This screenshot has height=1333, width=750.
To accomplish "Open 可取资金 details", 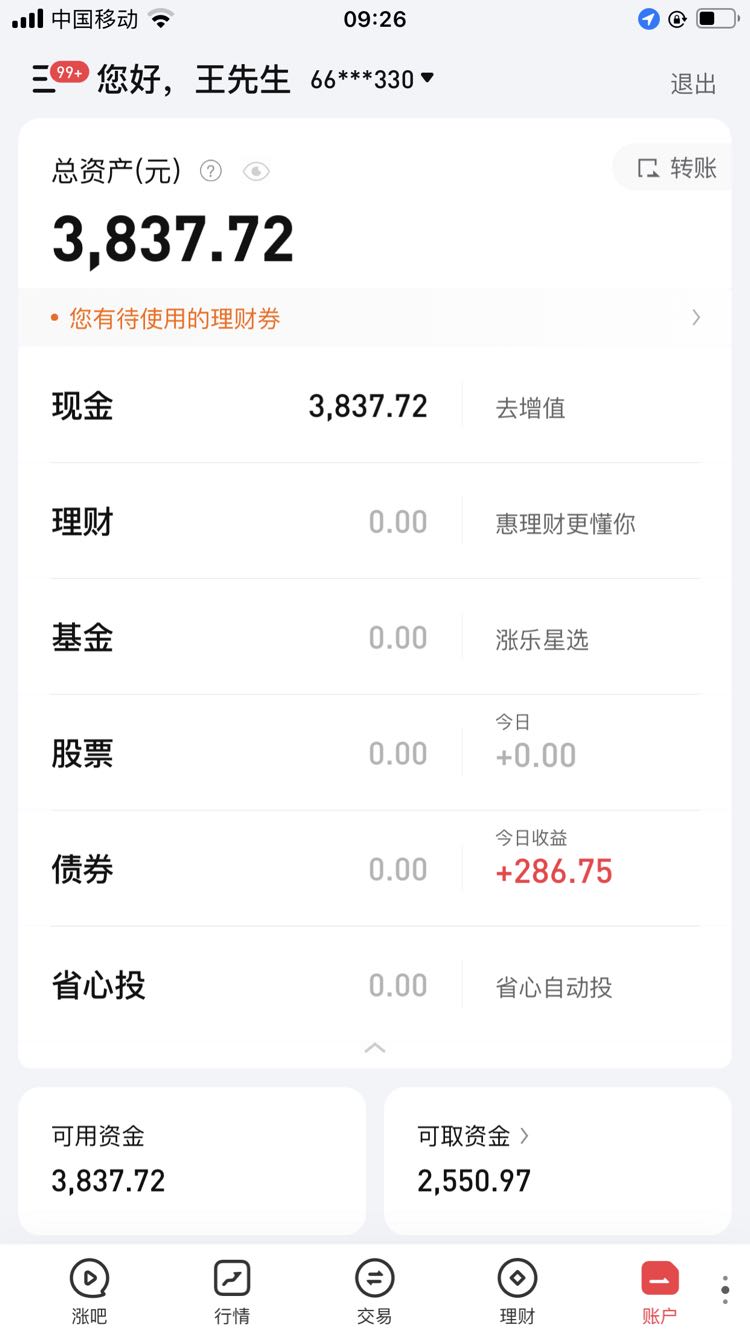I will coord(558,1161).
